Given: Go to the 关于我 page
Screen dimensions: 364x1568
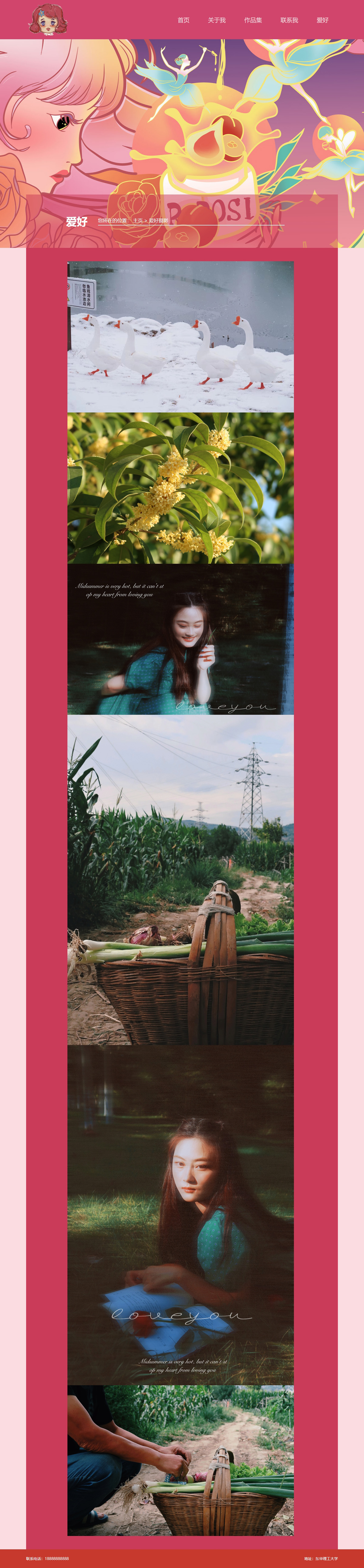Looking at the screenshot, I should coord(216,20).
